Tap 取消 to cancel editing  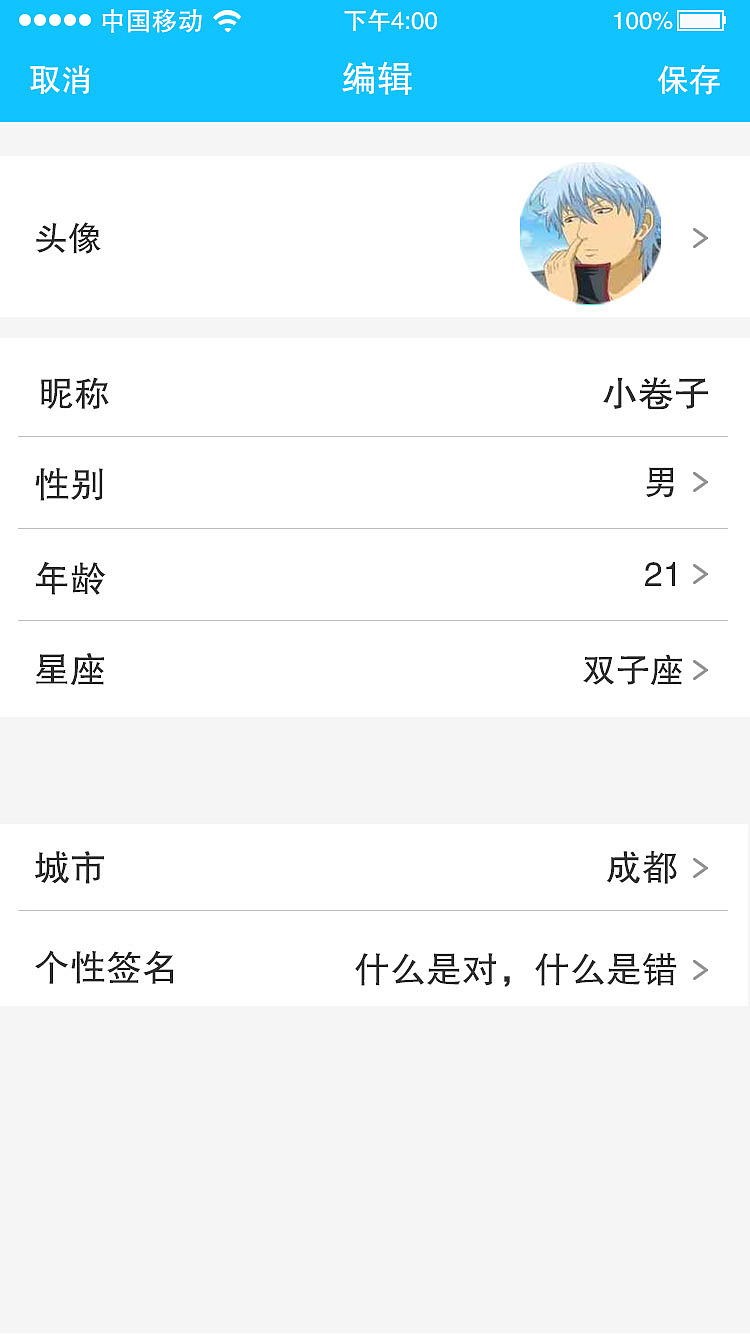coord(60,80)
